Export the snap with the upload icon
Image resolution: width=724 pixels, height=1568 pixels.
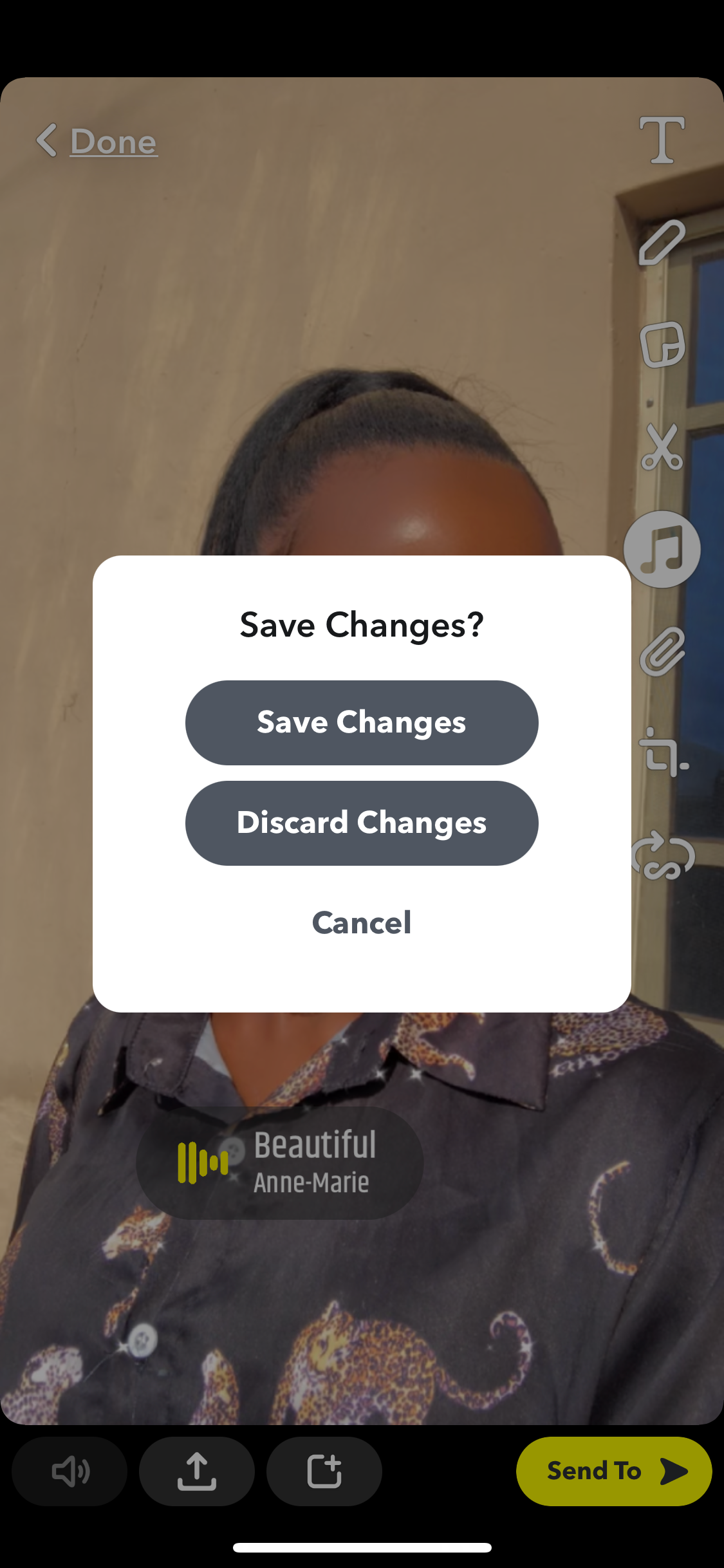click(197, 1471)
